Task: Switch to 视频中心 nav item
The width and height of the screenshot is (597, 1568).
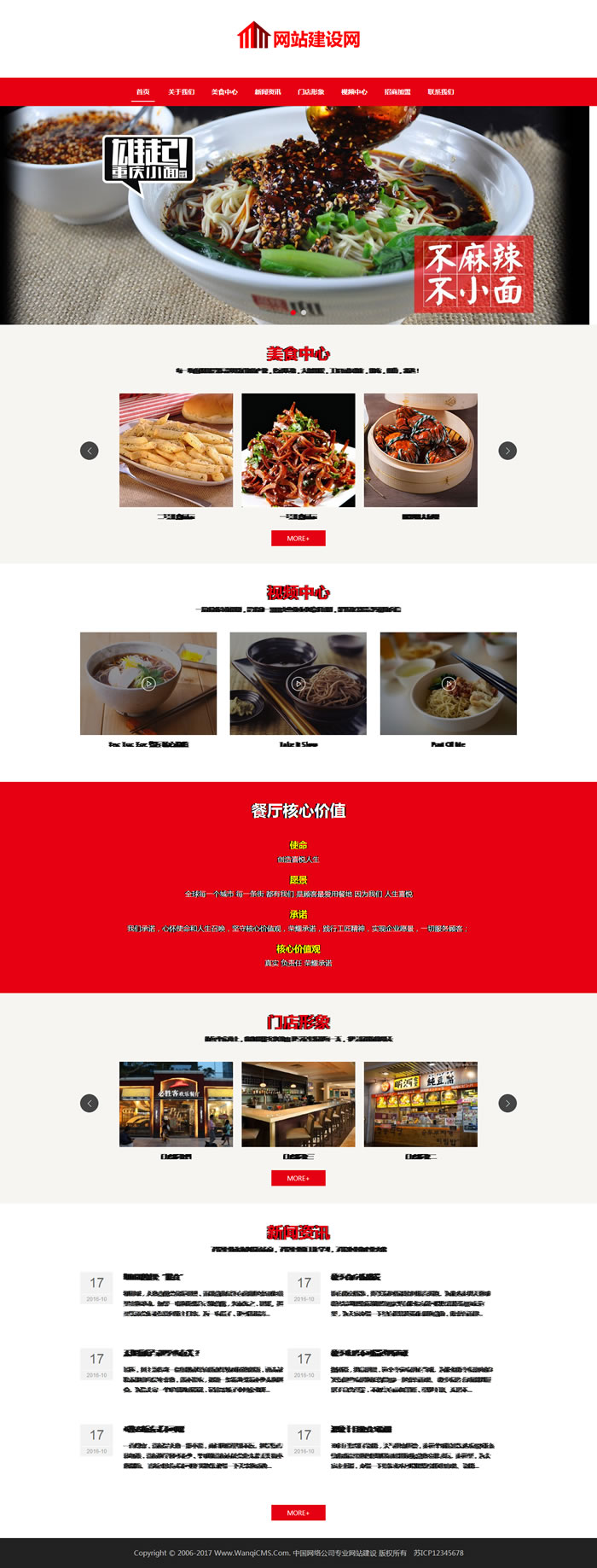Action: (354, 92)
